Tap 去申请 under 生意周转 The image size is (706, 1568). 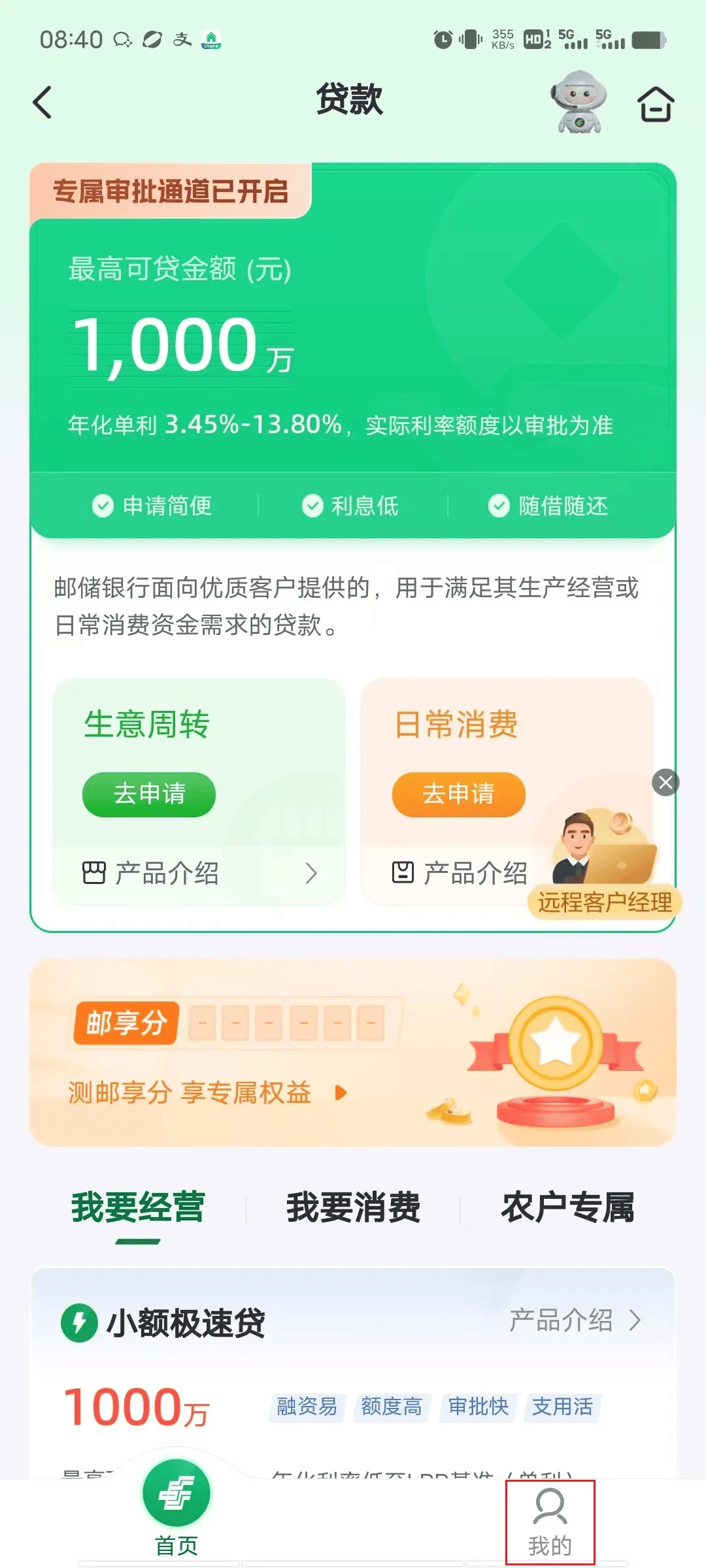[148, 794]
